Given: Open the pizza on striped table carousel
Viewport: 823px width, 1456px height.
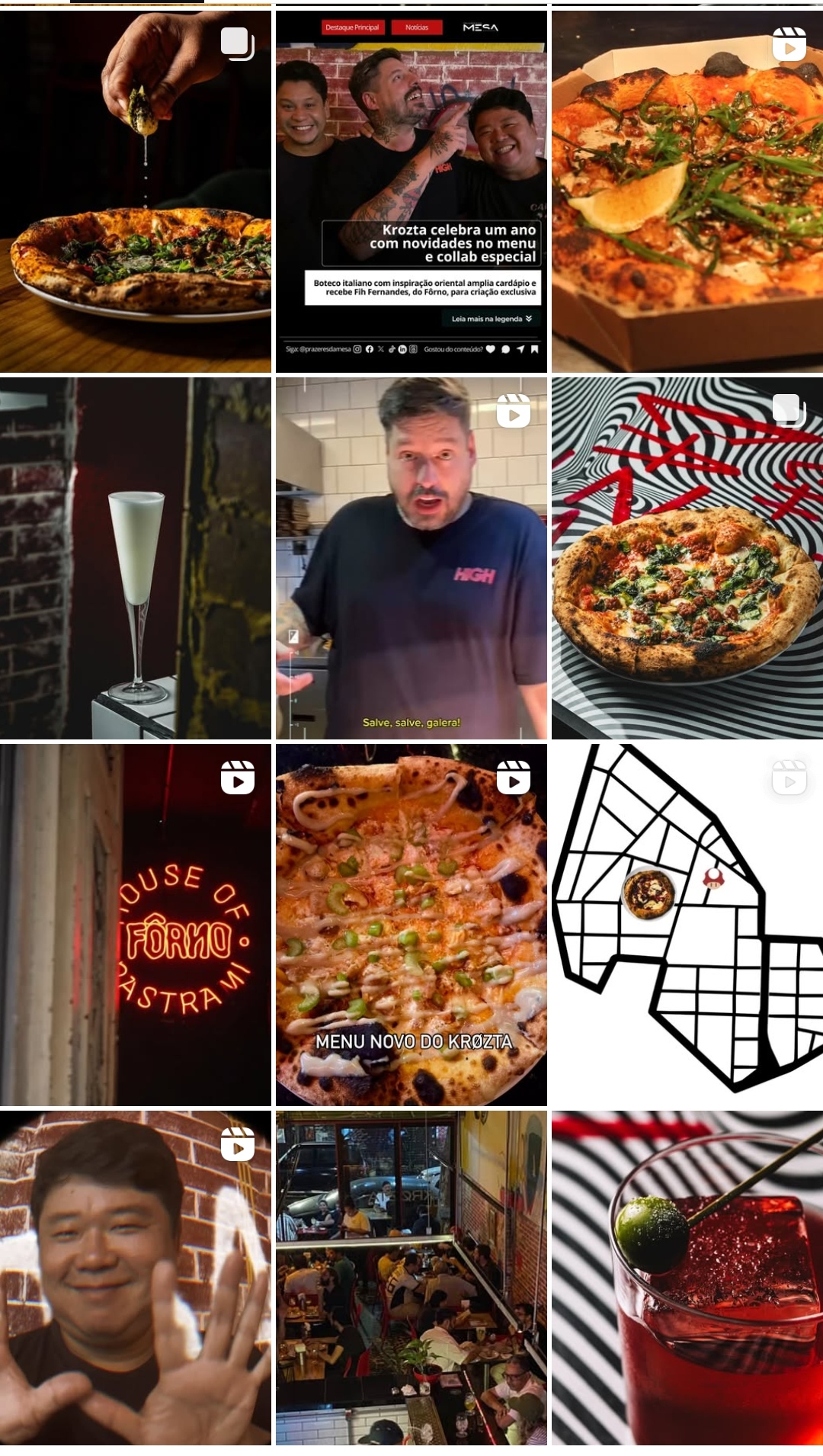Looking at the screenshot, I should coord(687,558).
